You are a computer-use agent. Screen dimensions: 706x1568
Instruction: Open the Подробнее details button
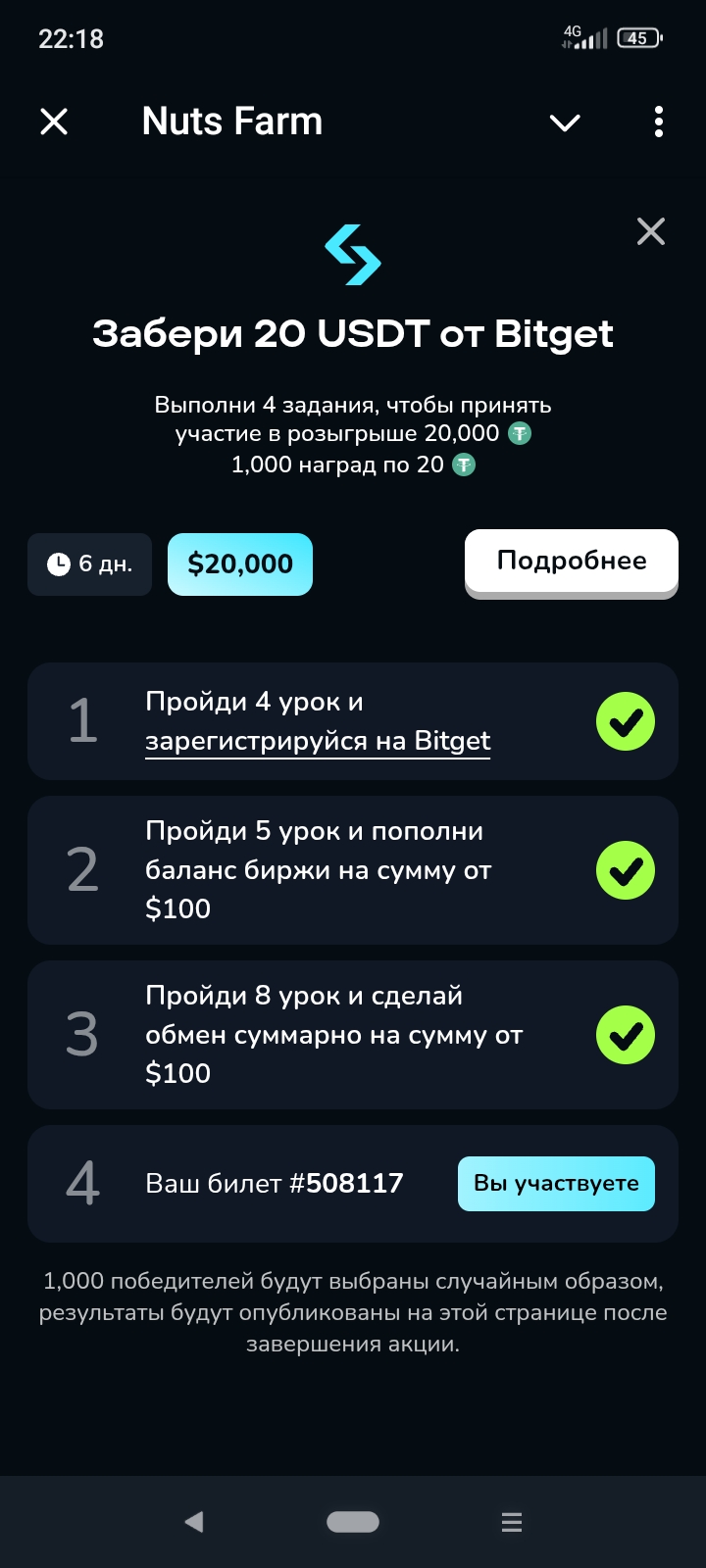point(571,561)
